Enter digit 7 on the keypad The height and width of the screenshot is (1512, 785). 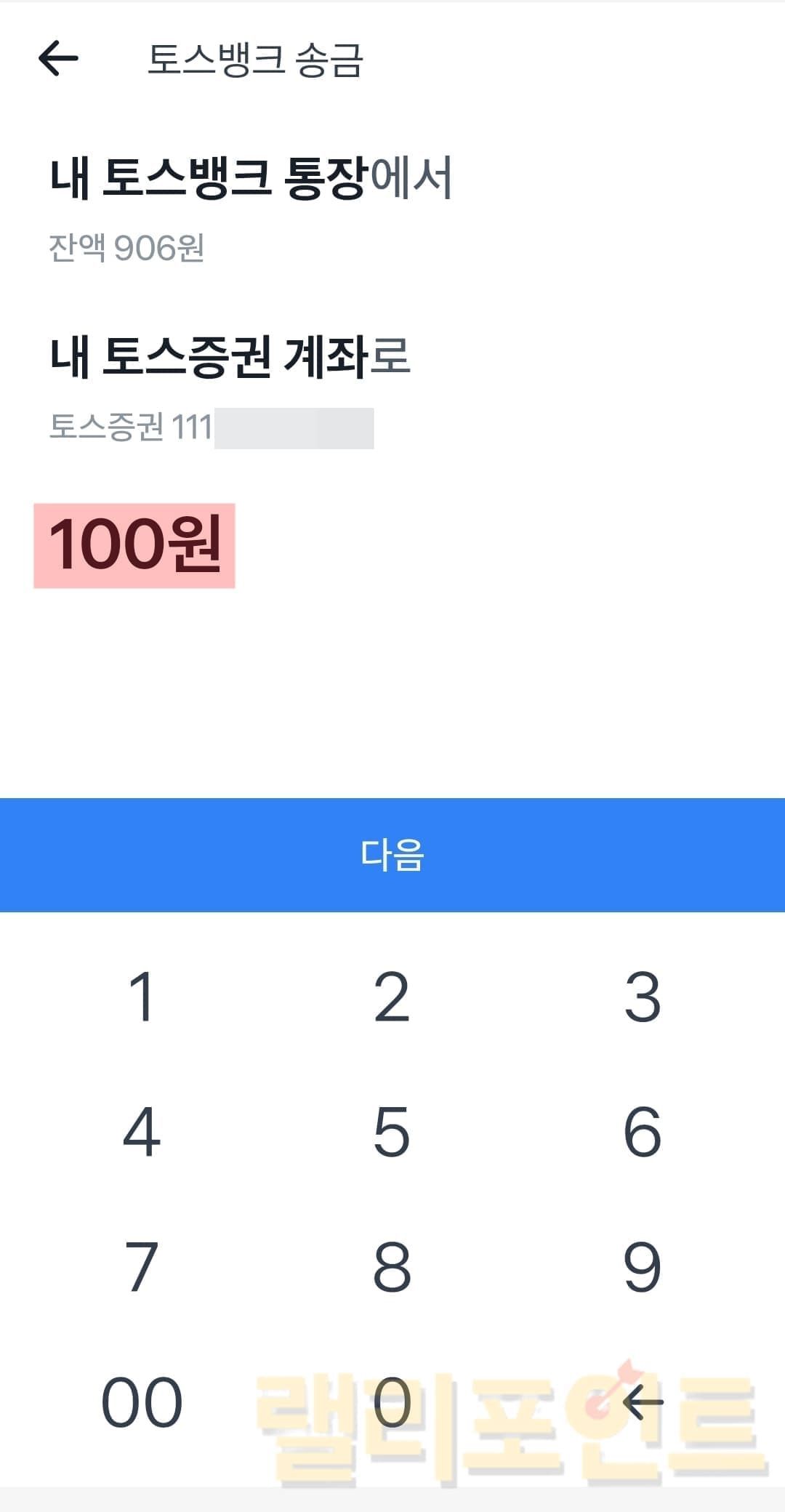[x=142, y=1267]
